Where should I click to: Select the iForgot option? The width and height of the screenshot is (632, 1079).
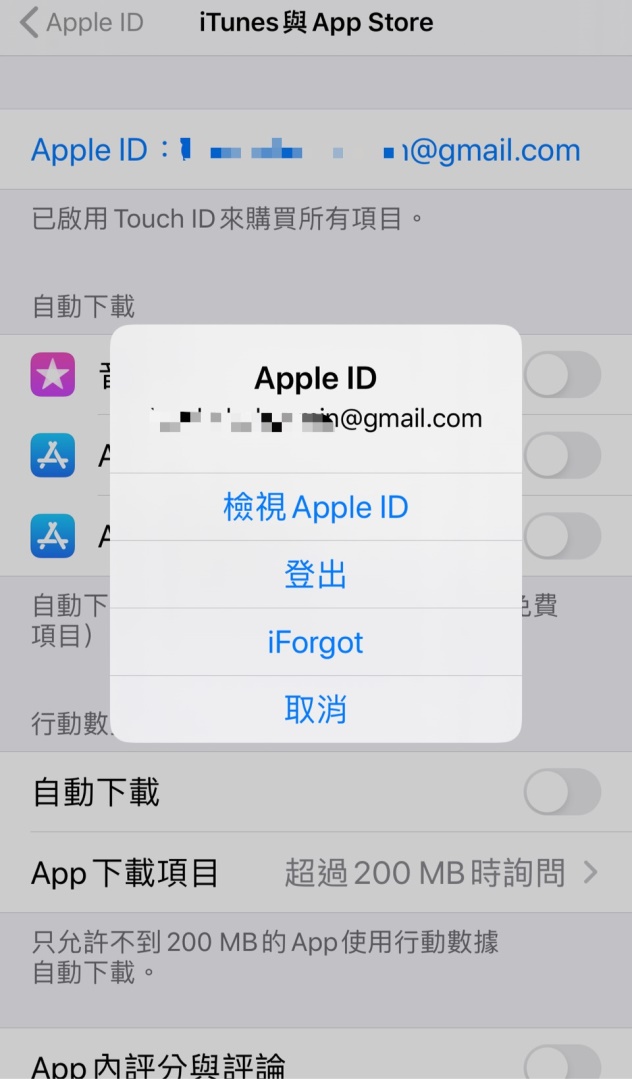pyautogui.click(x=315, y=642)
